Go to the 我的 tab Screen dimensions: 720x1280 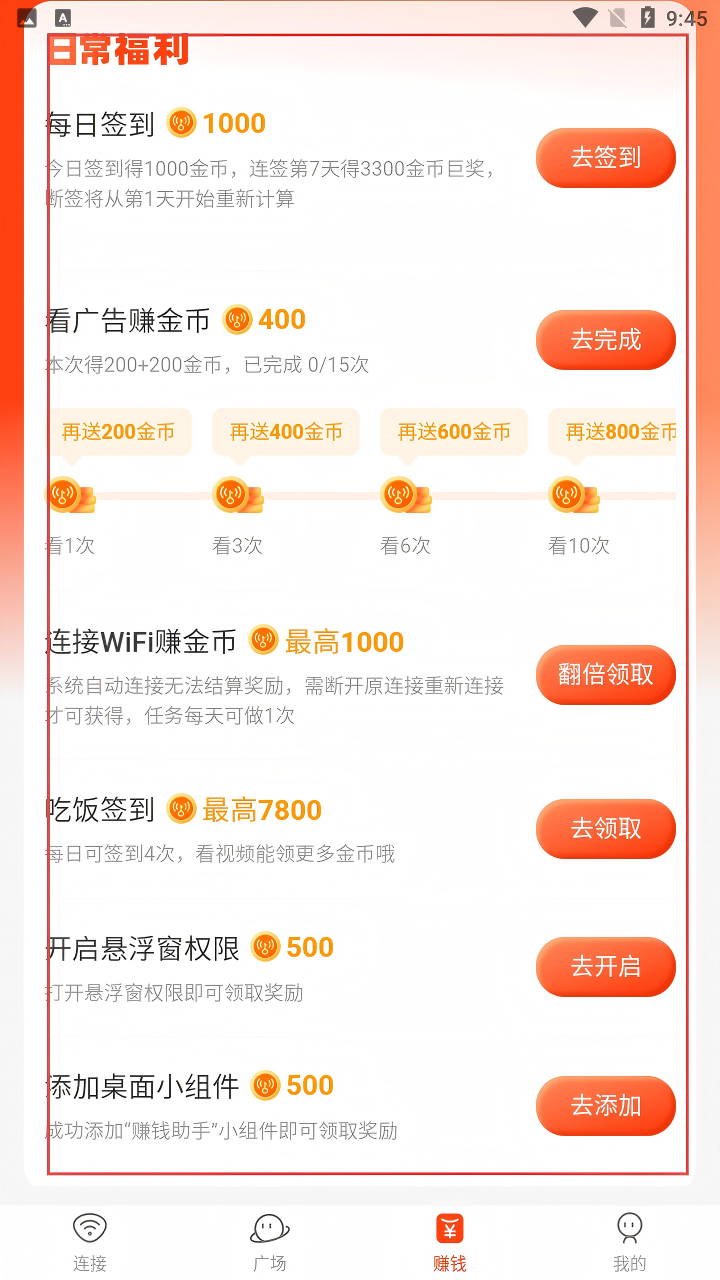click(630, 1242)
